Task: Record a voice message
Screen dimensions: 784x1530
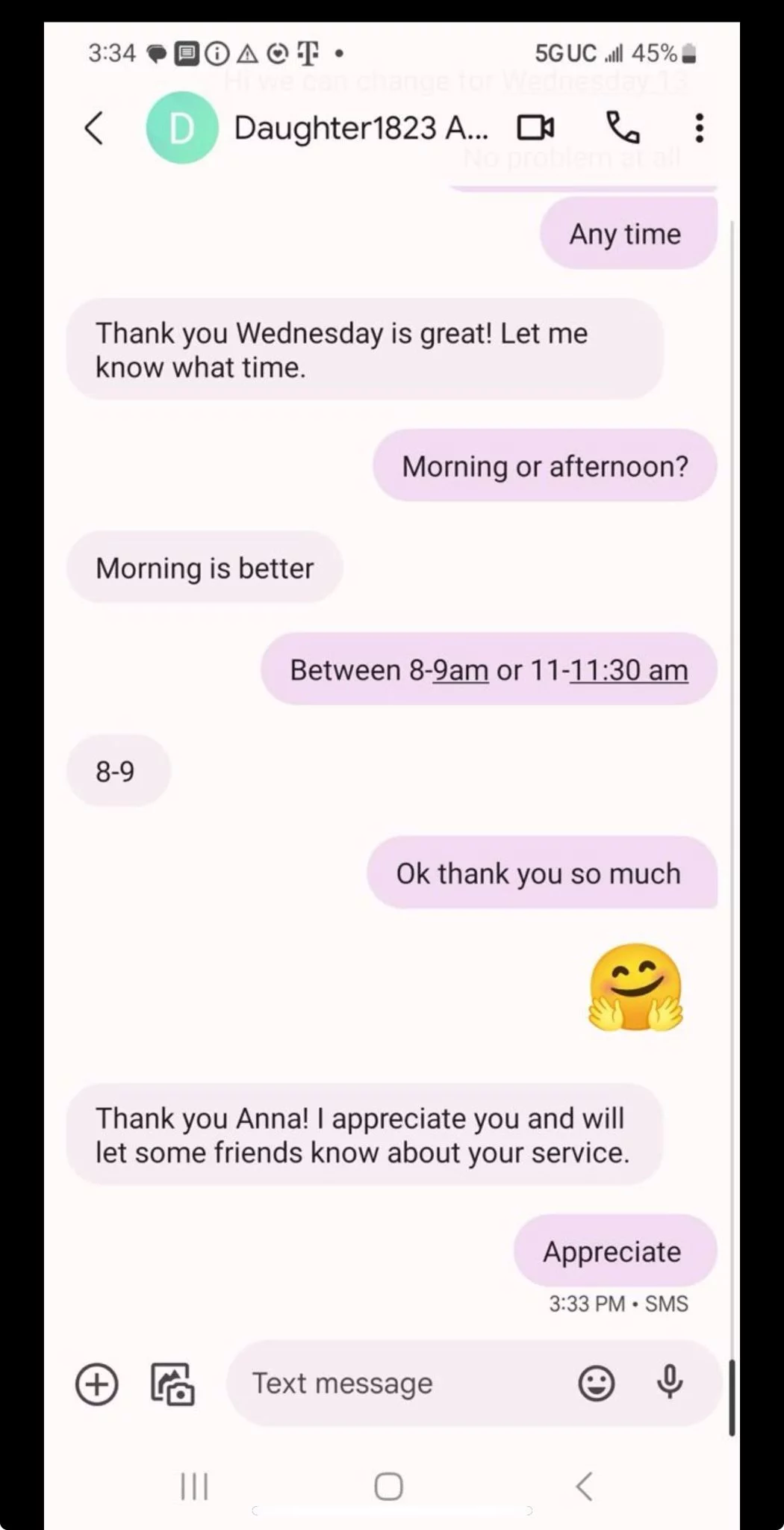Action: (x=670, y=1382)
